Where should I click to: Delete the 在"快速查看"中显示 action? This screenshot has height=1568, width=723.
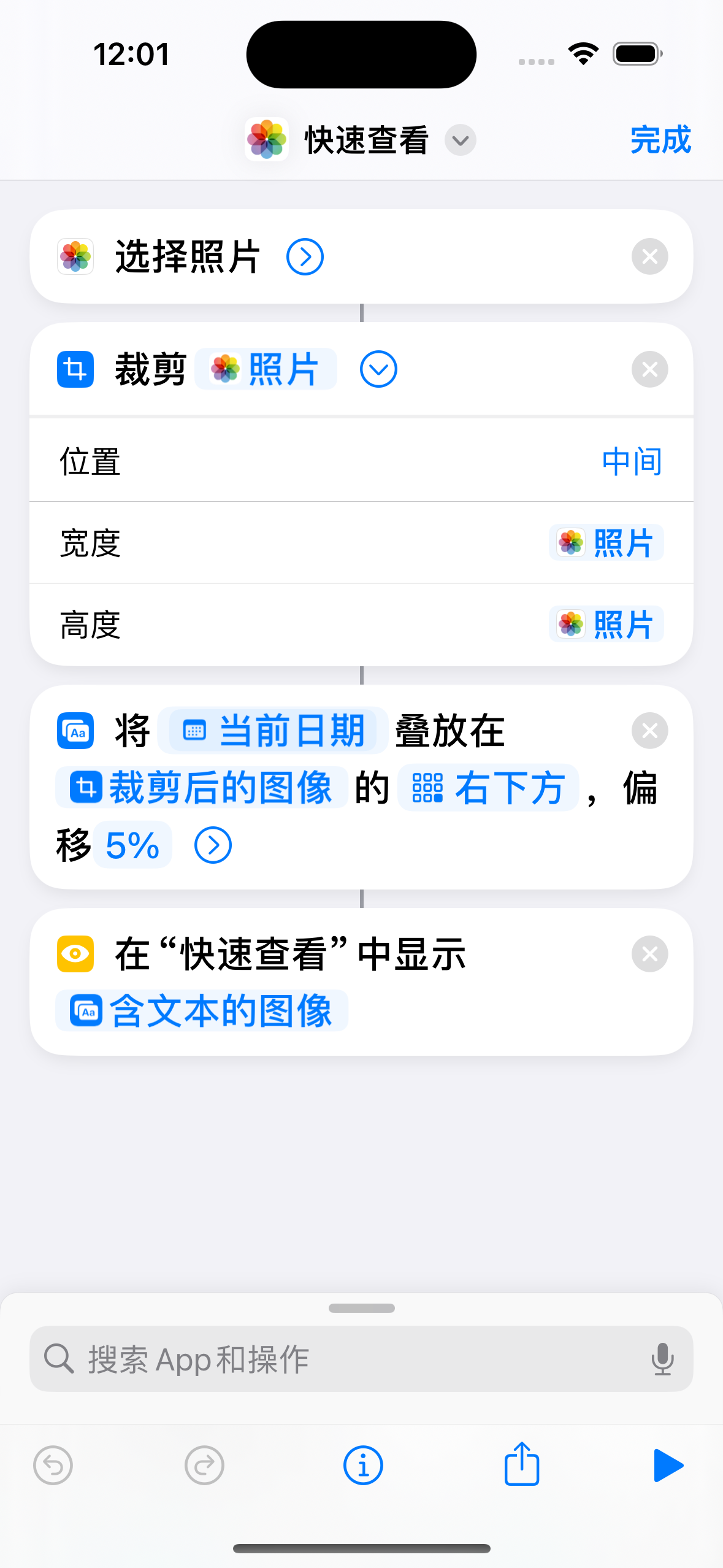click(x=649, y=954)
